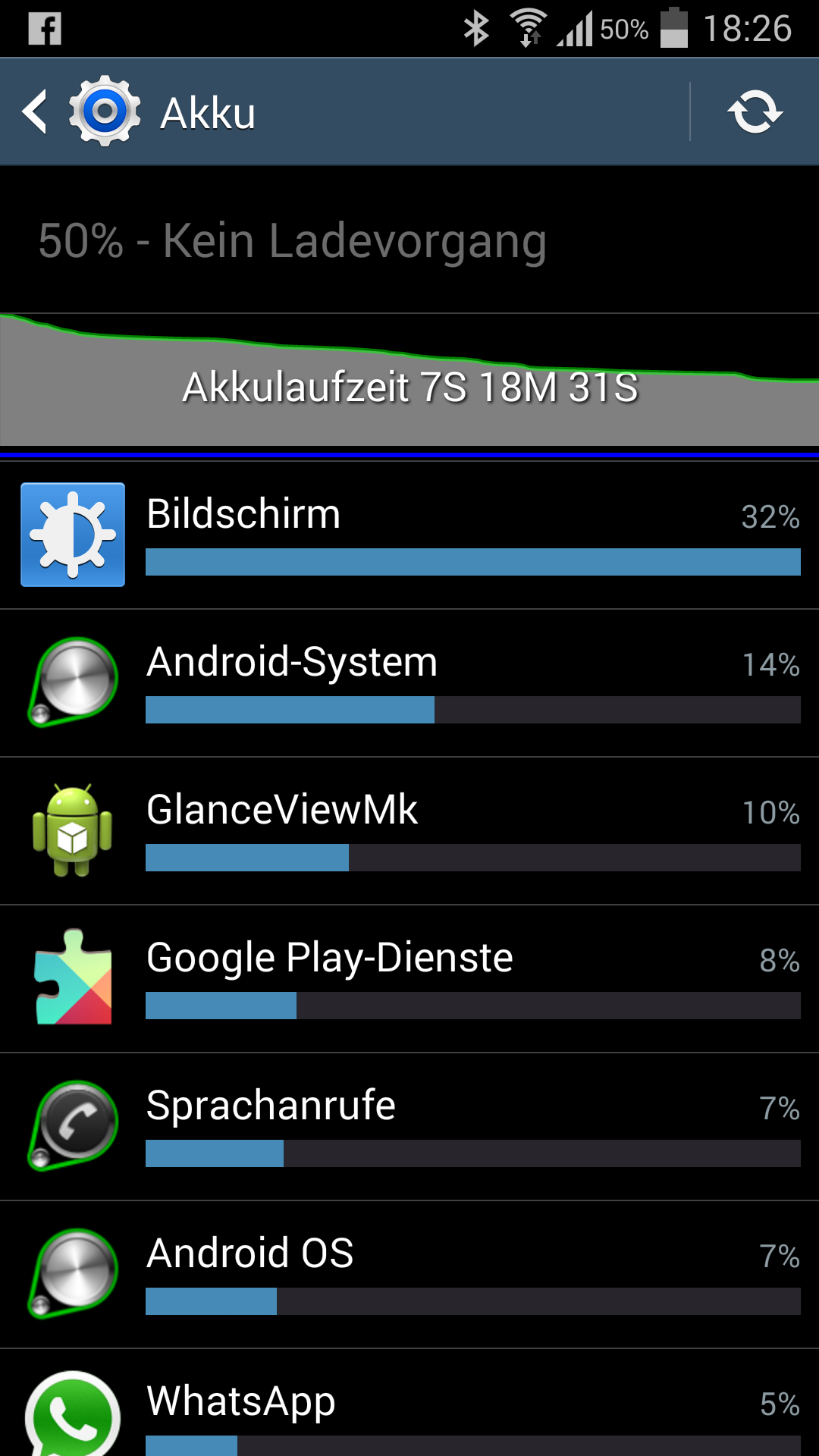Image resolution: width=819 pixels, height=1456 pixels.
Task: Open Bildschirm battery usage details
Action: tap(409, 535)
